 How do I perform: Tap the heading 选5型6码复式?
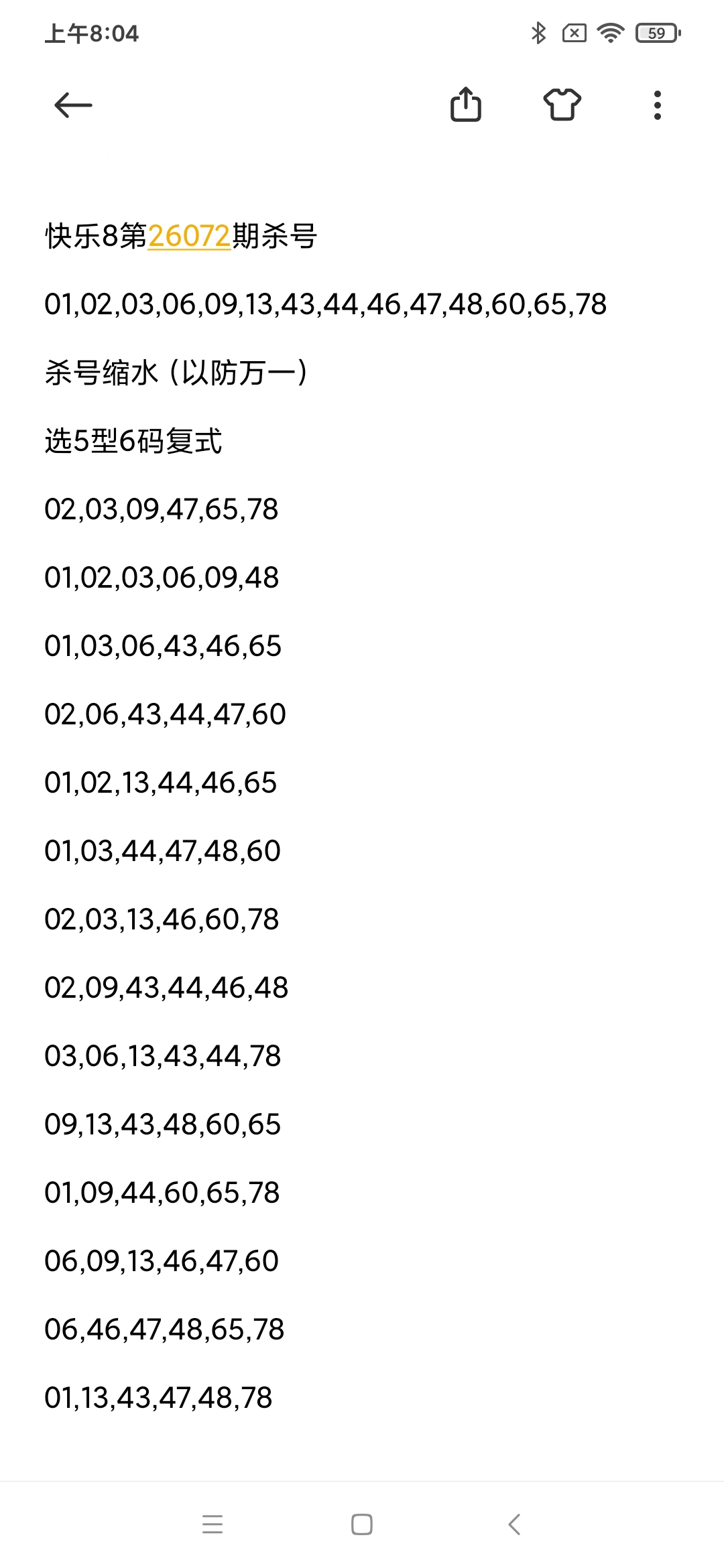point(133,440)
